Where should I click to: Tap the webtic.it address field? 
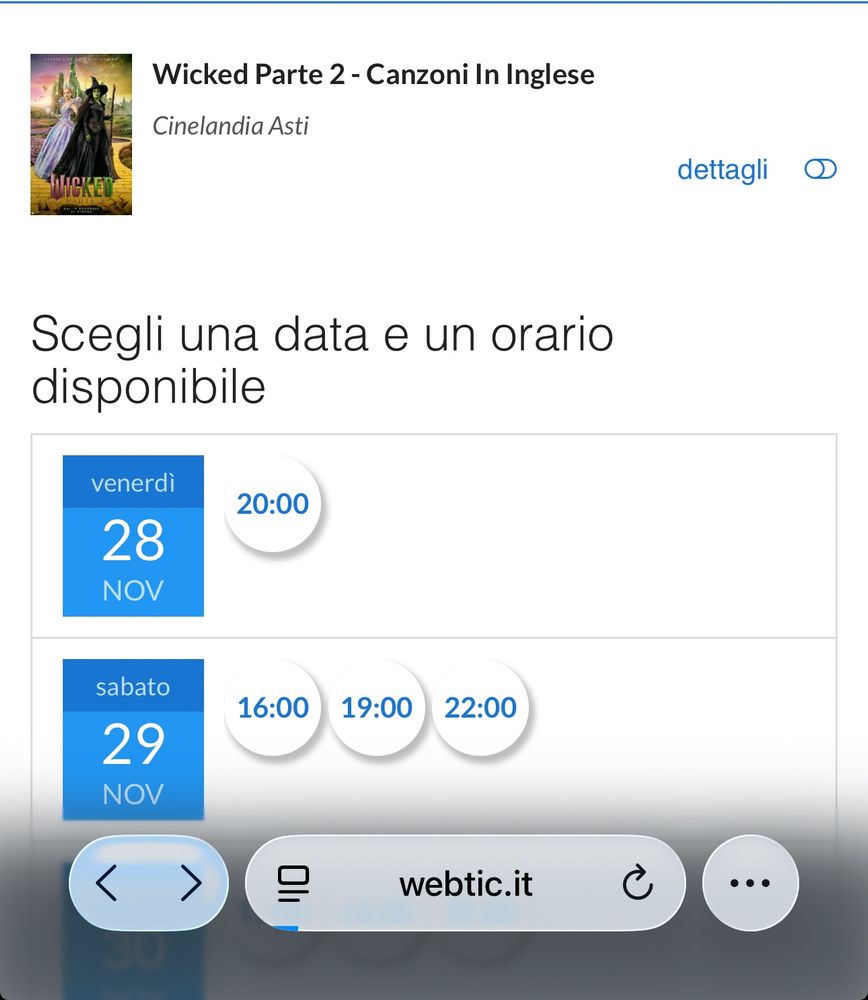click(465, 883)
